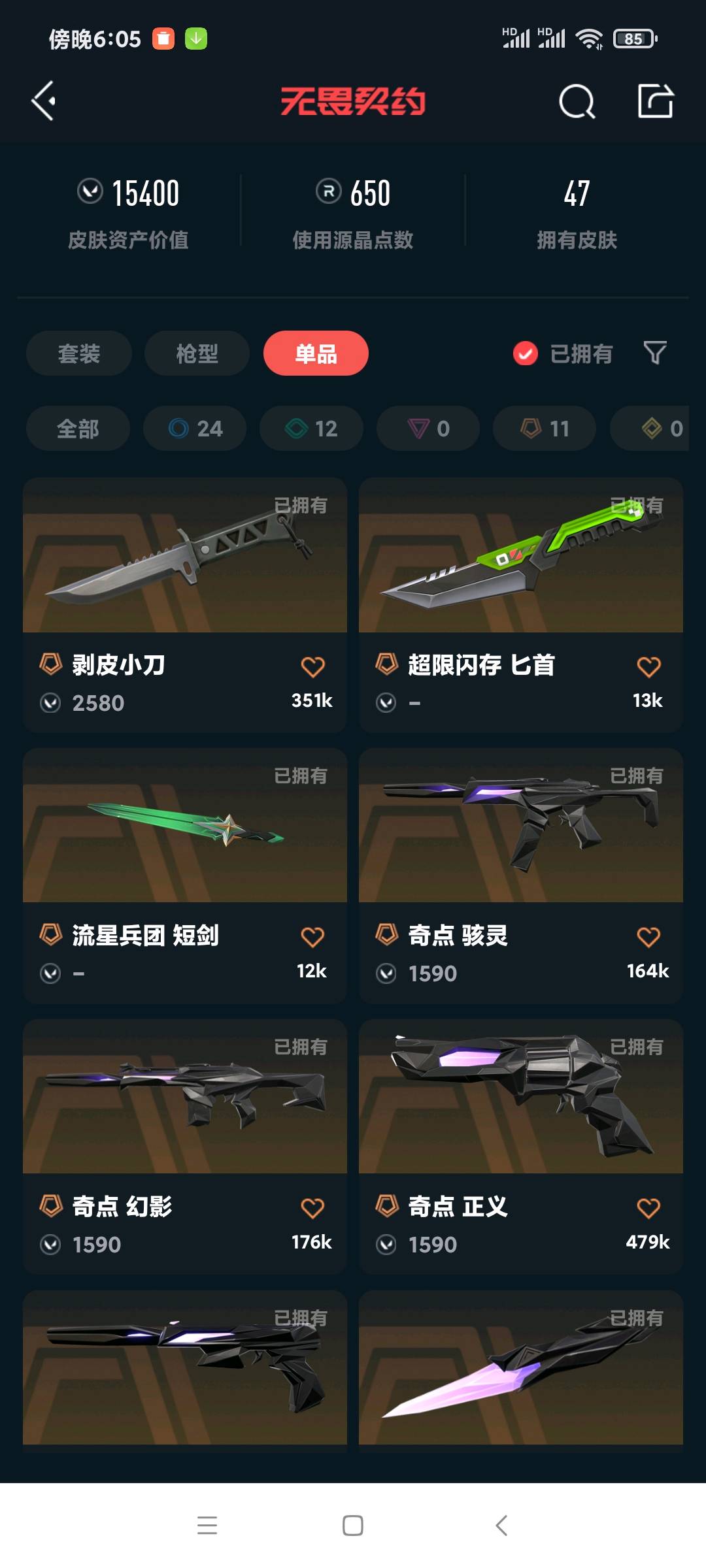The height and width of the screenshot is (1568, 706).
Task: Open the 奇点 幻影 skin card
Action: pyautogui.click(x=185, y=1096)
